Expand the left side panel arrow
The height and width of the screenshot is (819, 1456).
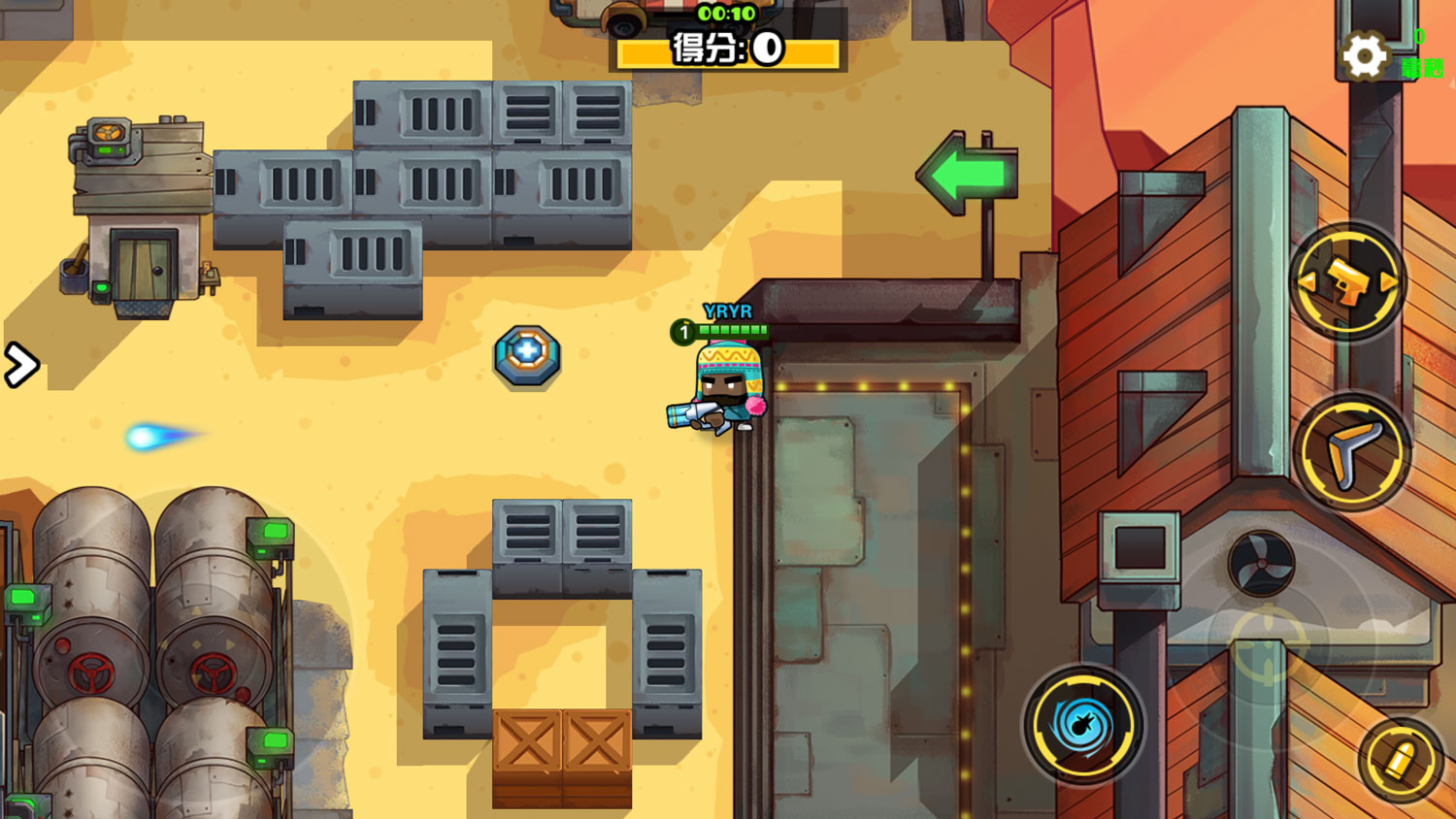(20, 365)
